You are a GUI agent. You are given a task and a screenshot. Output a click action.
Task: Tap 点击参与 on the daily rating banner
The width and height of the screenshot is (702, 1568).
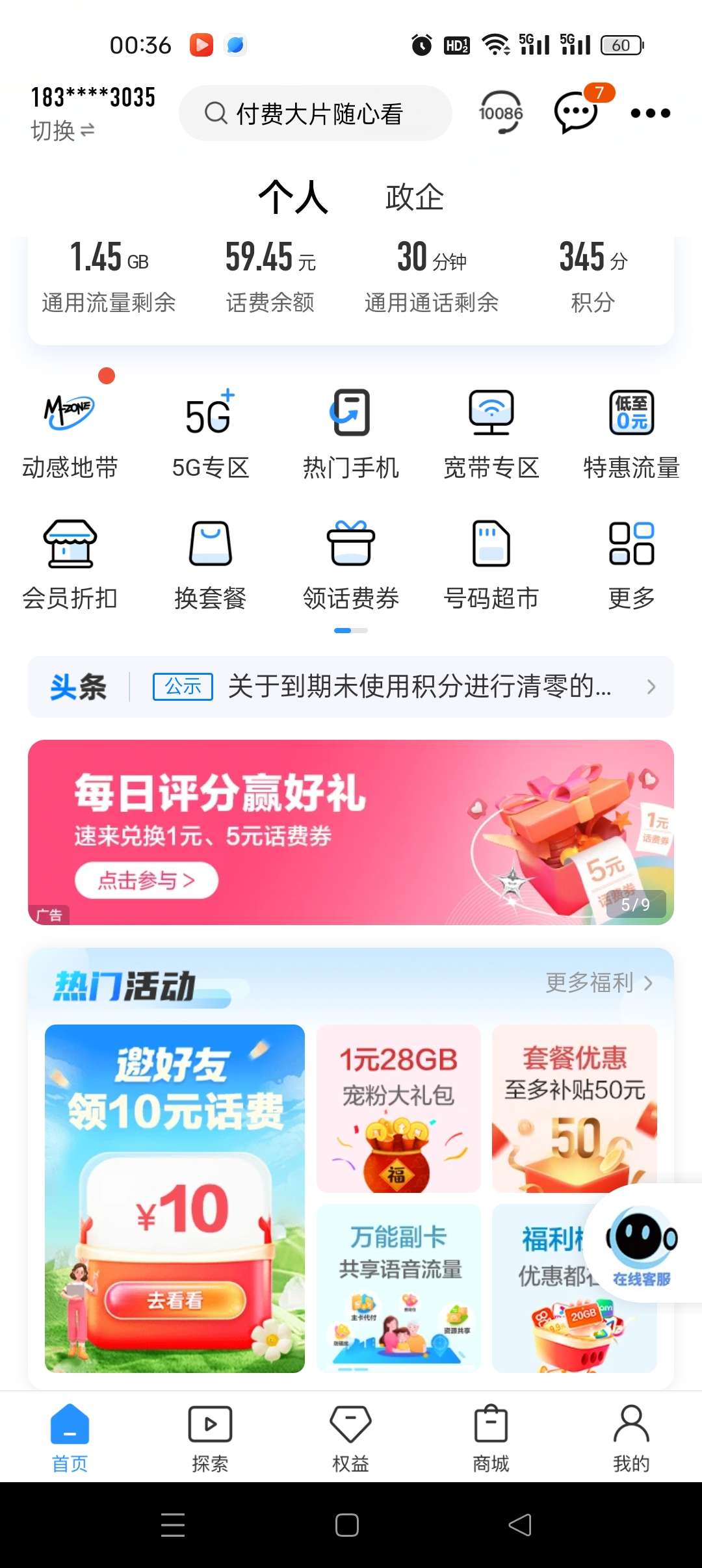pos(146,880)
